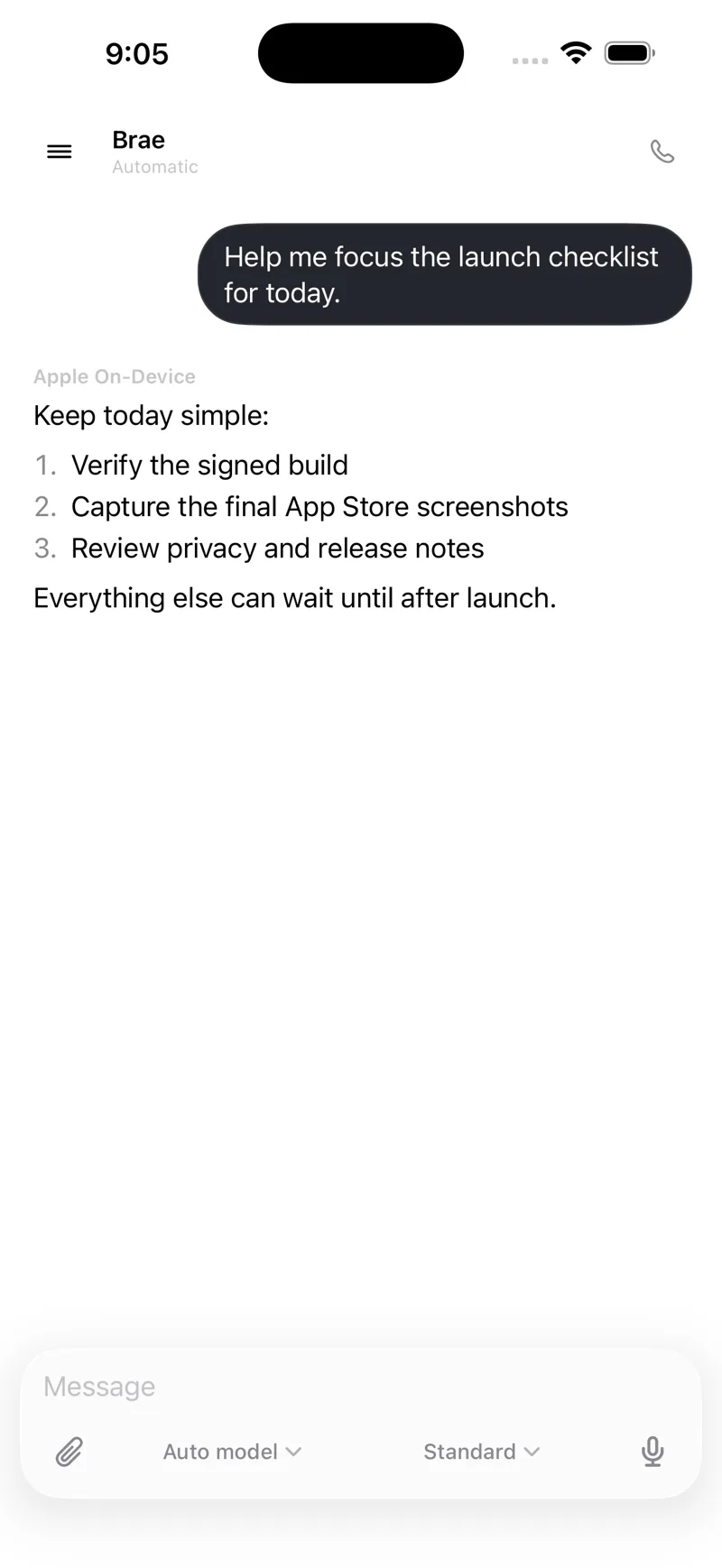Start voice dictation with the microphone
The width and height of the screenshot is (722, 1568).
tap(653, 1452)
